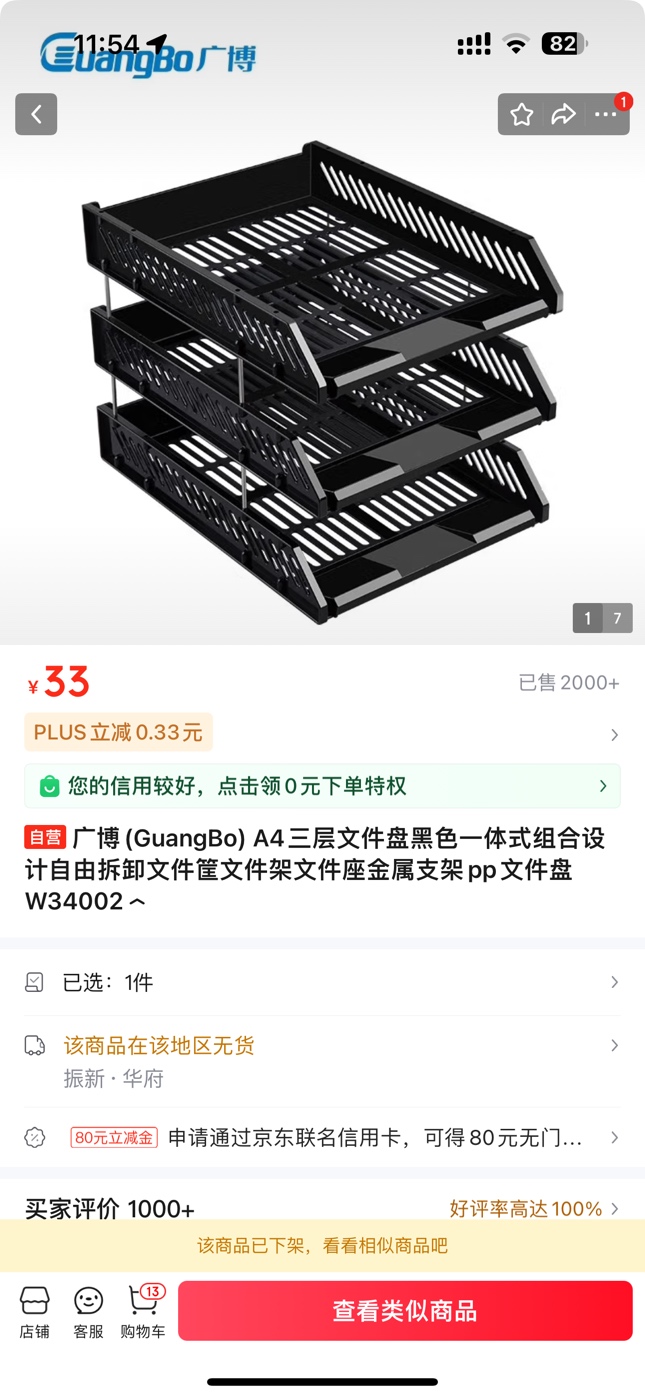
Task: Go back using the top-left arrow
Action: click(x=36, y=114)
